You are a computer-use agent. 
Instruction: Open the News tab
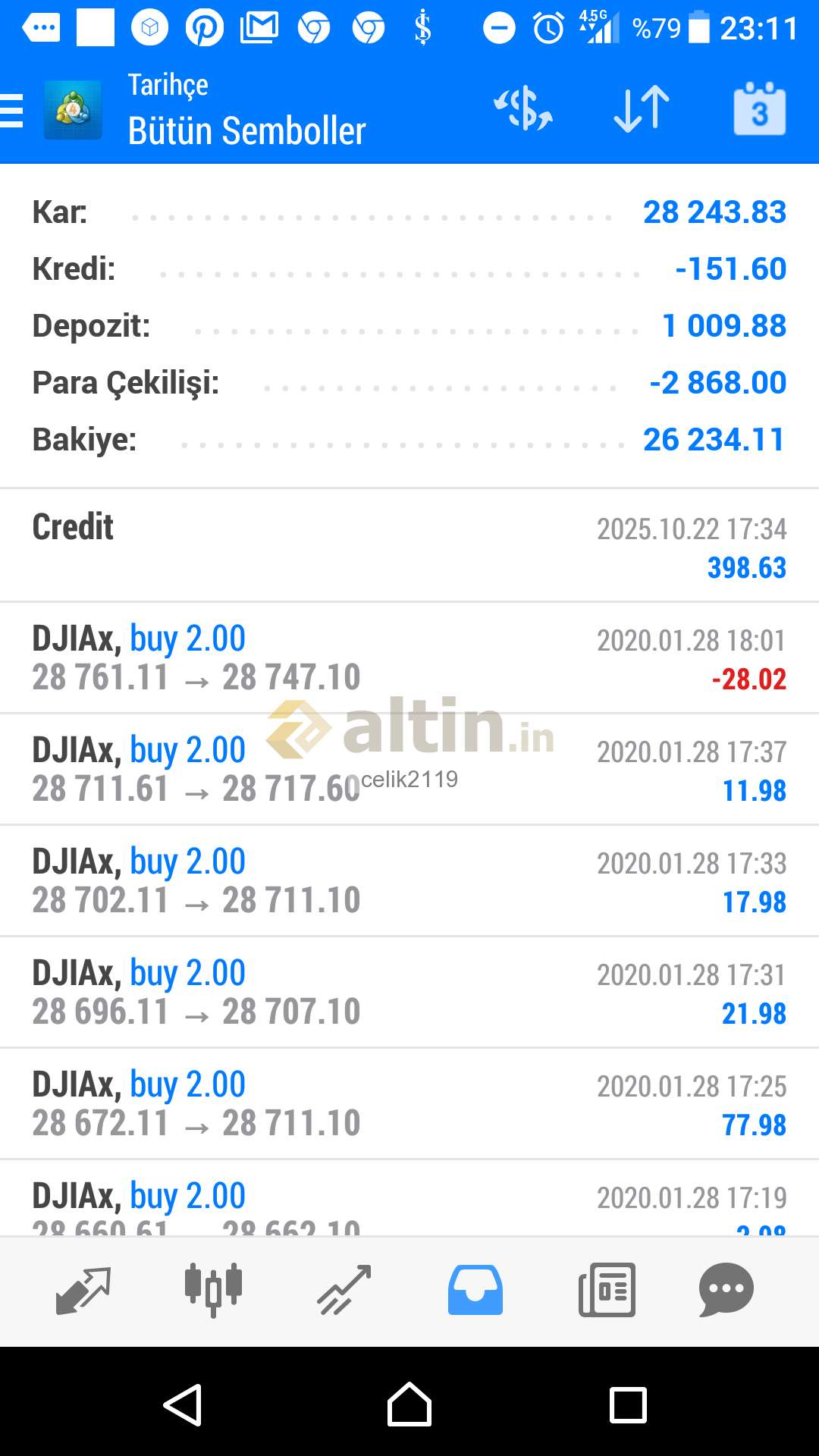click(x=607, y=1290)
